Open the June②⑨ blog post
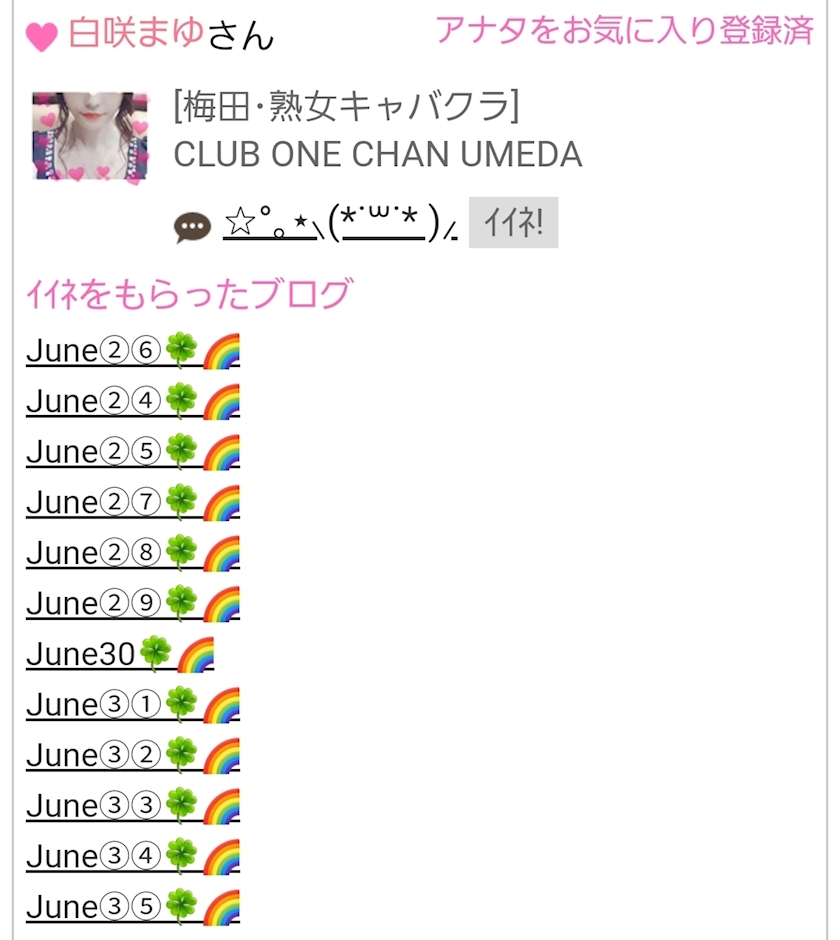 pos(133,603)
